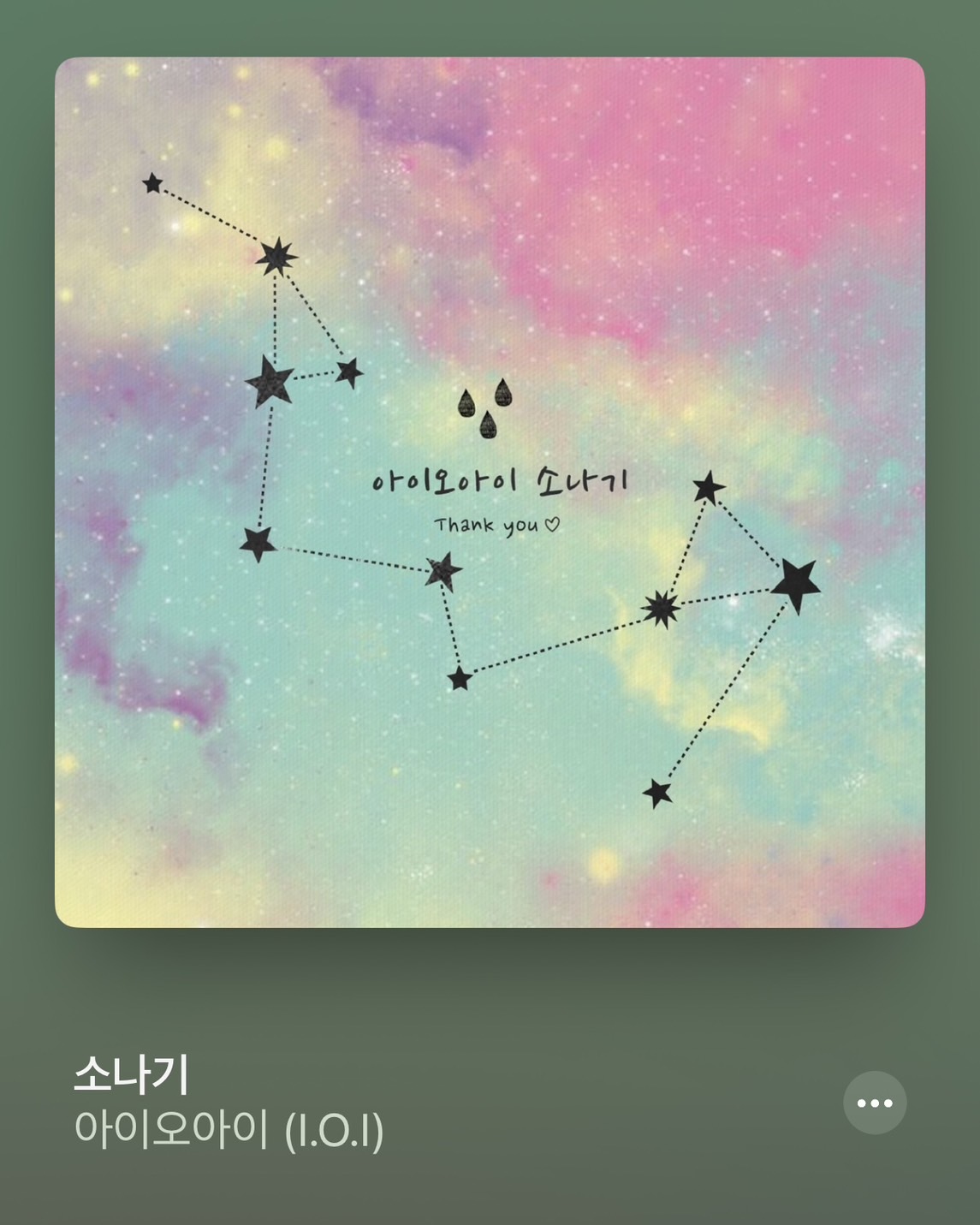Tap the 소나기 album artwork
The width and height of the screenshot is (980, 1225).
(x=490, y=492)
